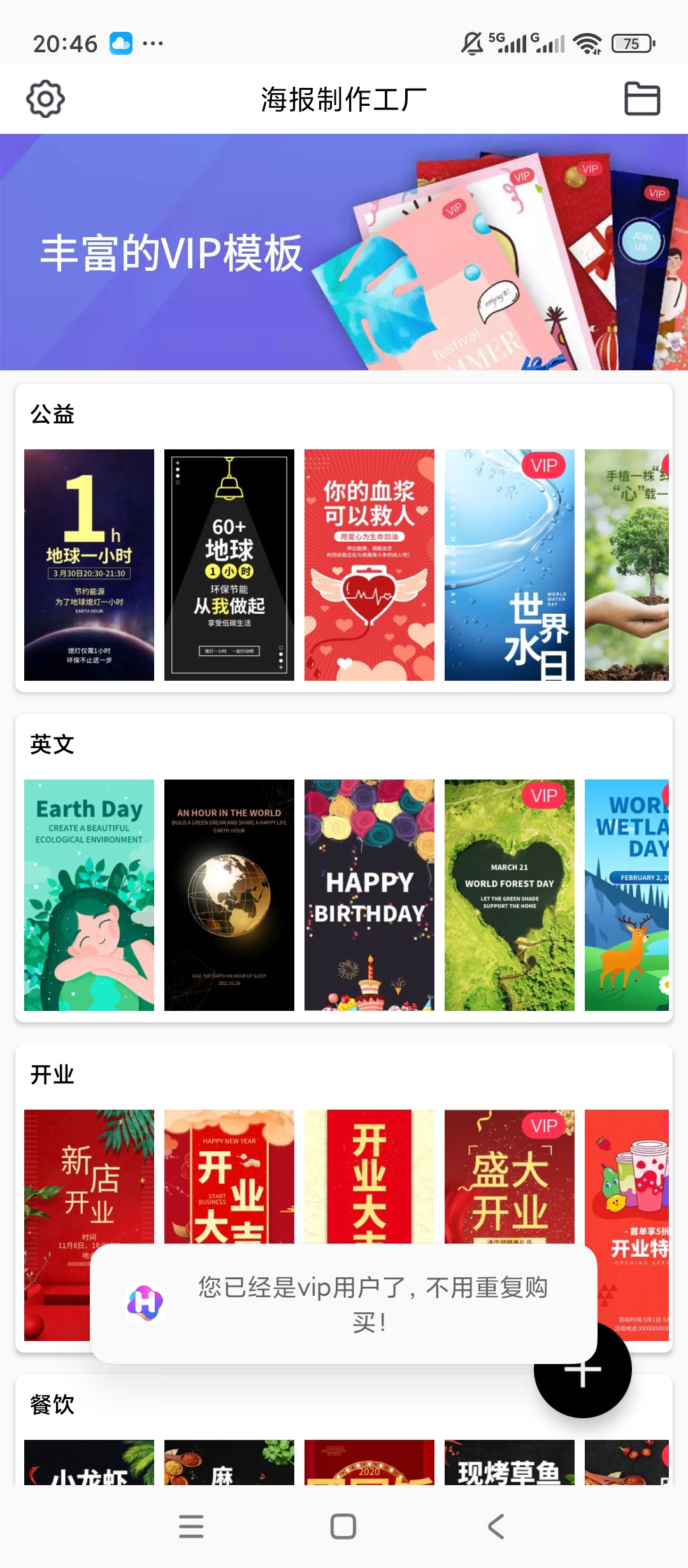688x1568 pixels.
Task: Tap the 丰富的VIP模板 banner
Action: coord(344,252)
